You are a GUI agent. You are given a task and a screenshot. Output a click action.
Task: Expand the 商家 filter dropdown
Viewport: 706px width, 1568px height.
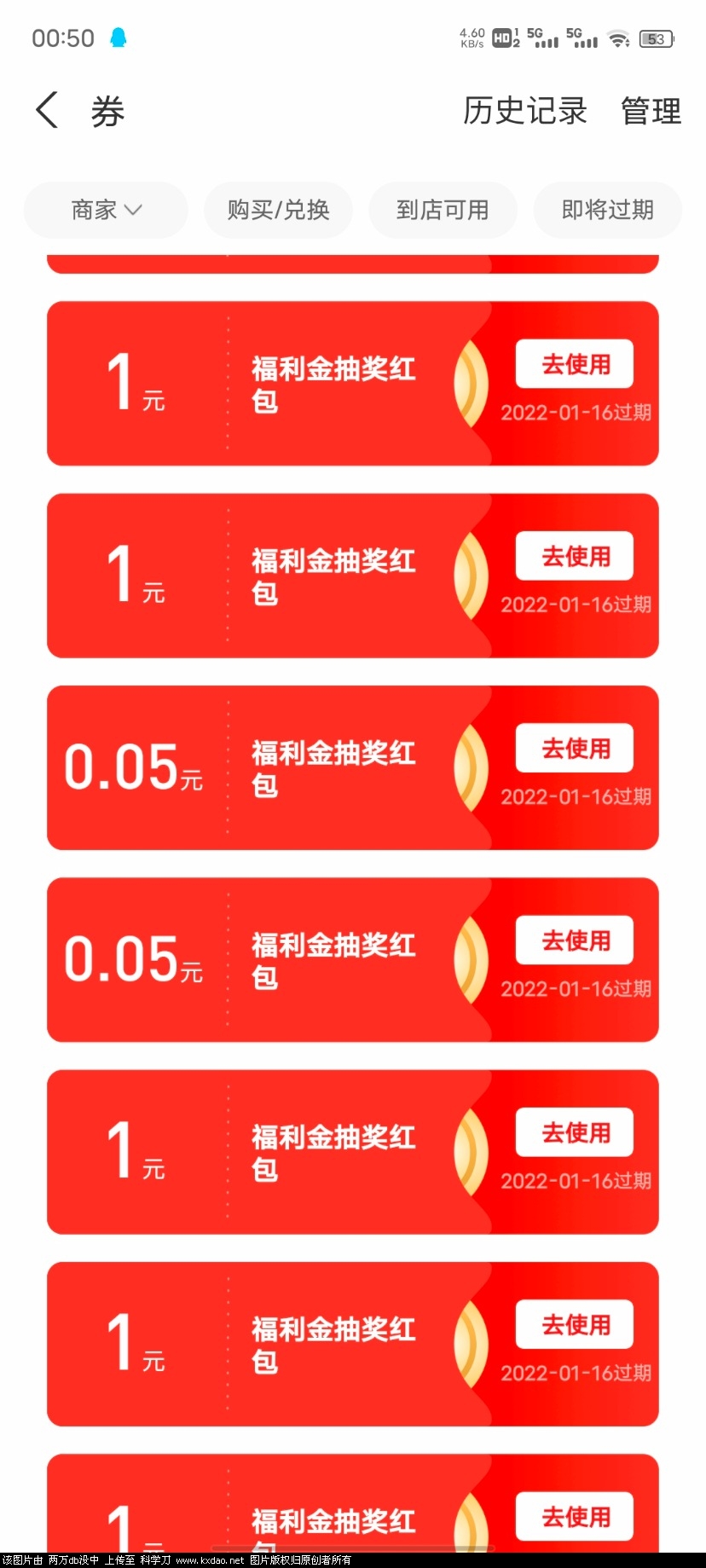tap(106, 210)
